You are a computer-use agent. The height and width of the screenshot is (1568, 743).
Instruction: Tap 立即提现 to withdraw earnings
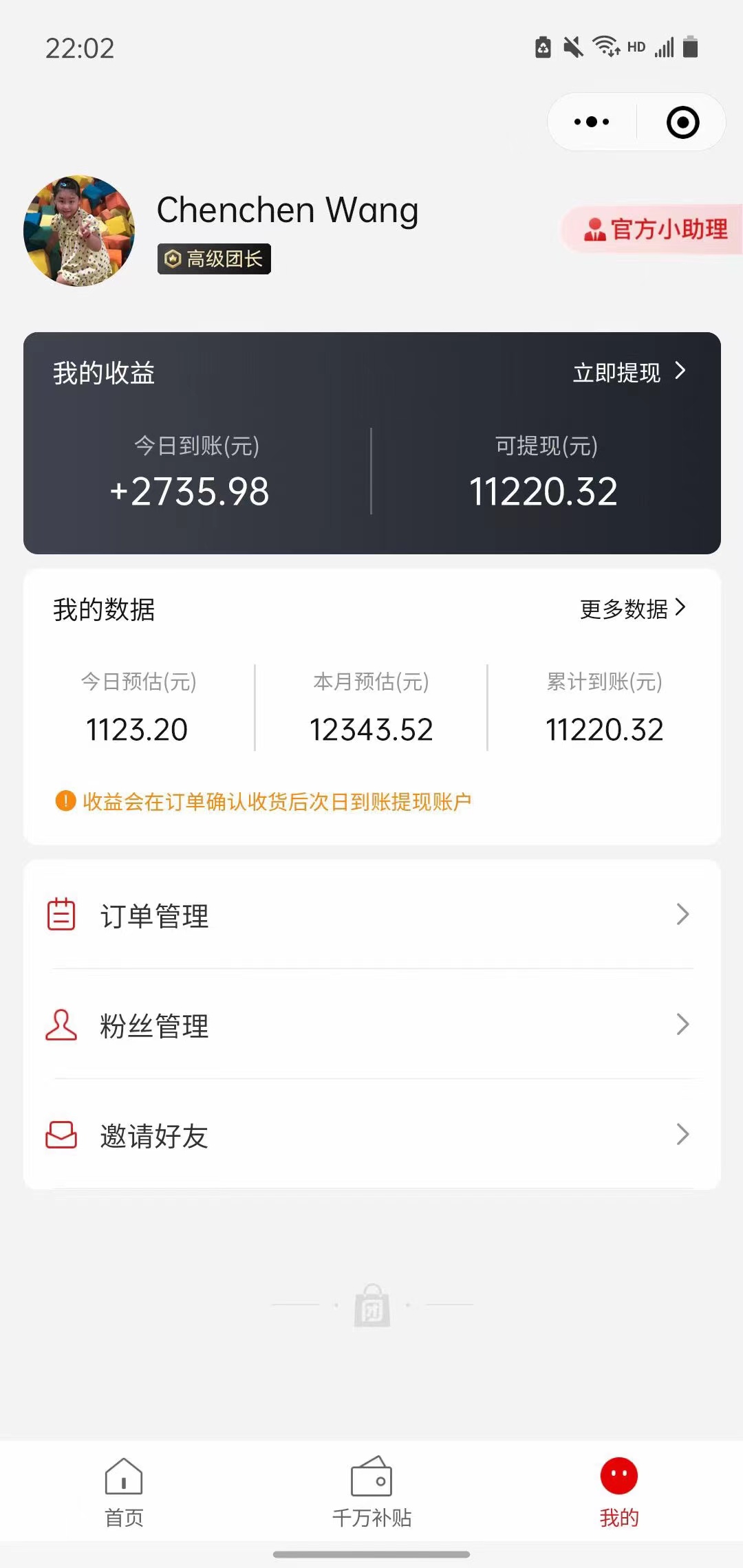tap(629, 372)
